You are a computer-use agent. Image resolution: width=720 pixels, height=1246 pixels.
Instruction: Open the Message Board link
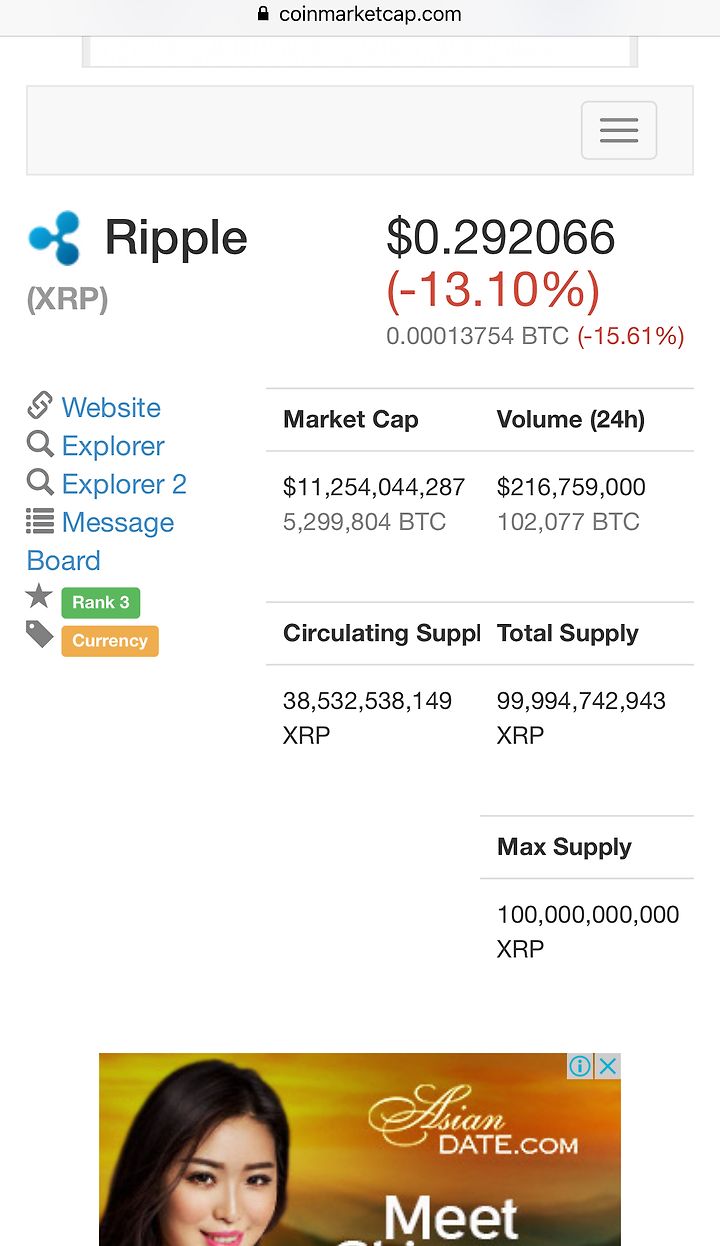(x=100, y=541)
